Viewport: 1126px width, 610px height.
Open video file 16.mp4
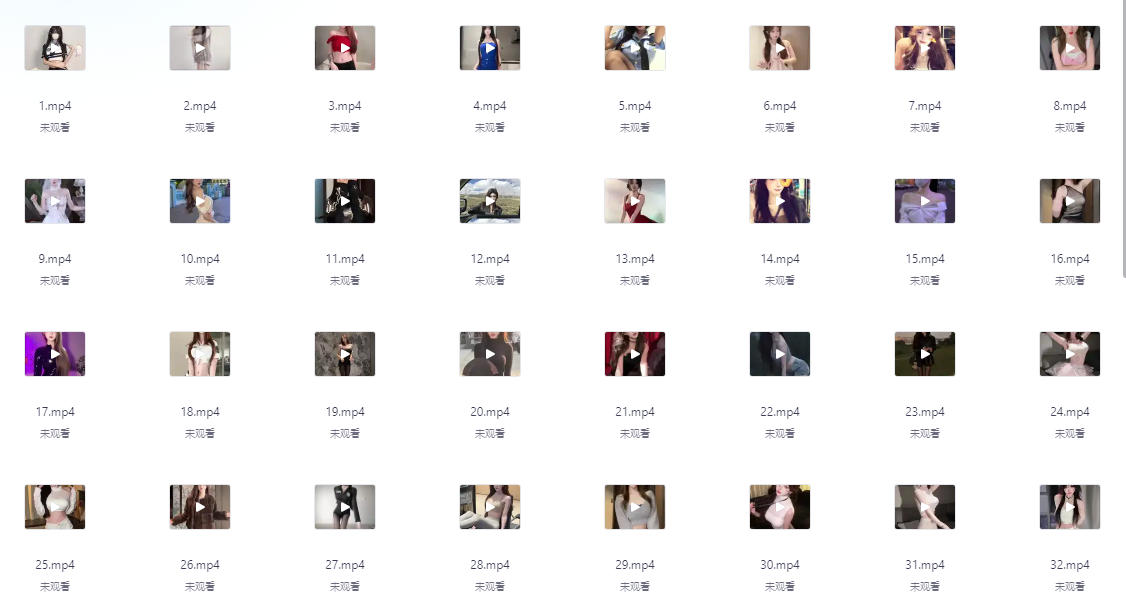[1070, 201]
